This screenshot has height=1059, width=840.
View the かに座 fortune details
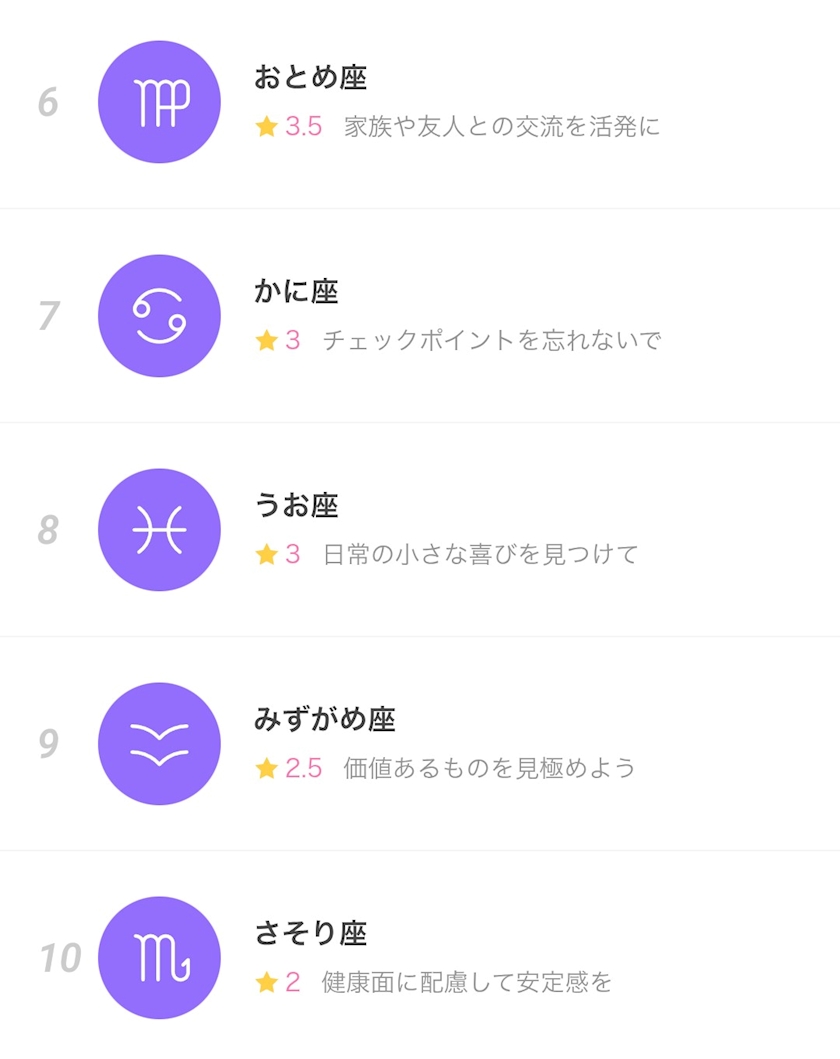[420, 316]
